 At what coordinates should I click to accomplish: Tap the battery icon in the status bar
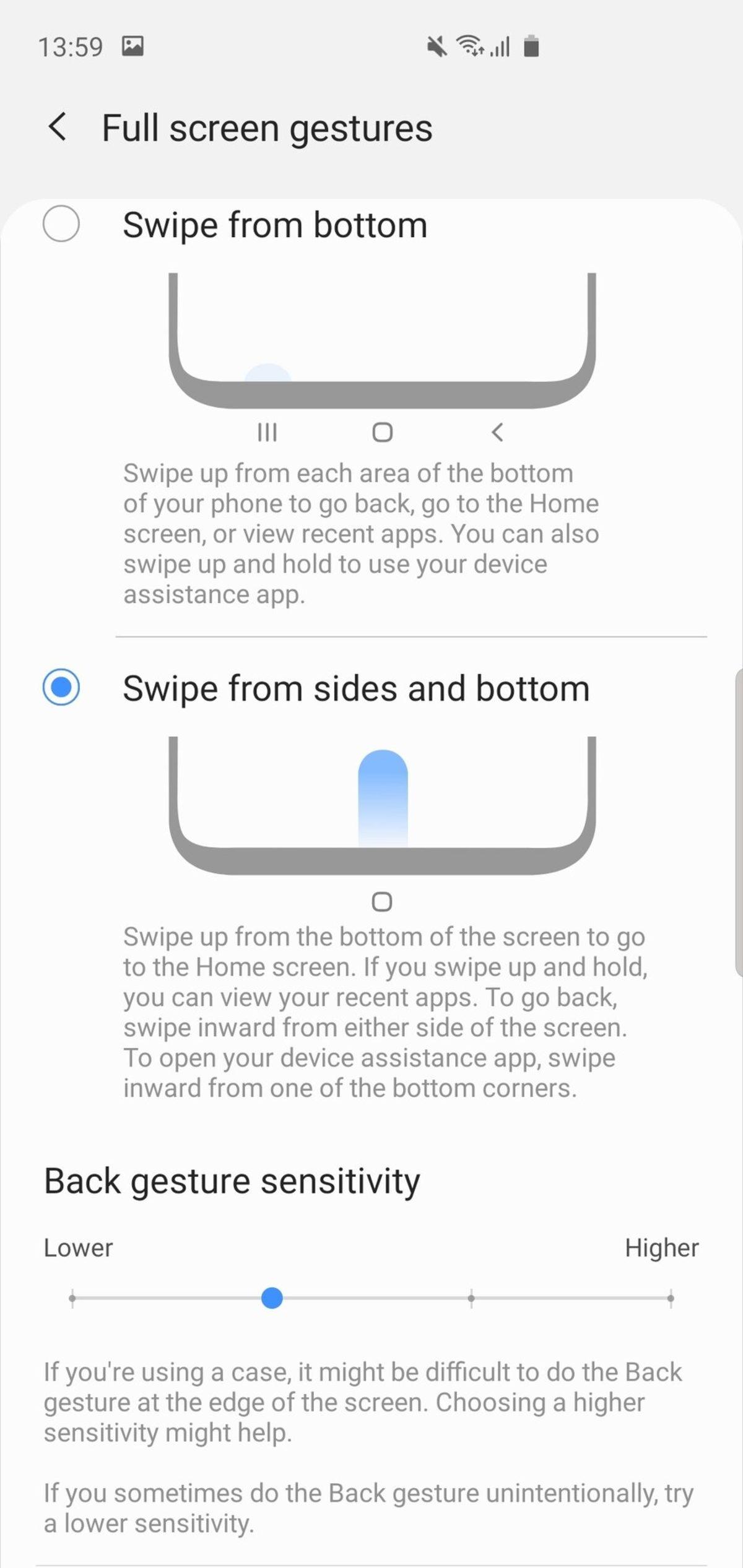[531, 45]
